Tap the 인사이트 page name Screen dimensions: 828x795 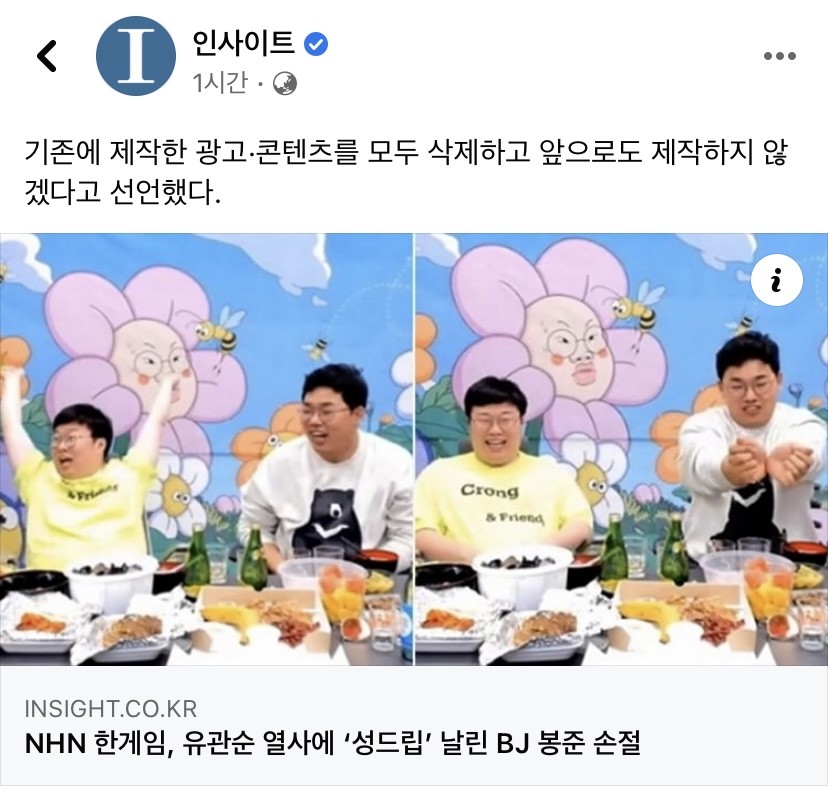pyautogui.click(x=244, y=42)
